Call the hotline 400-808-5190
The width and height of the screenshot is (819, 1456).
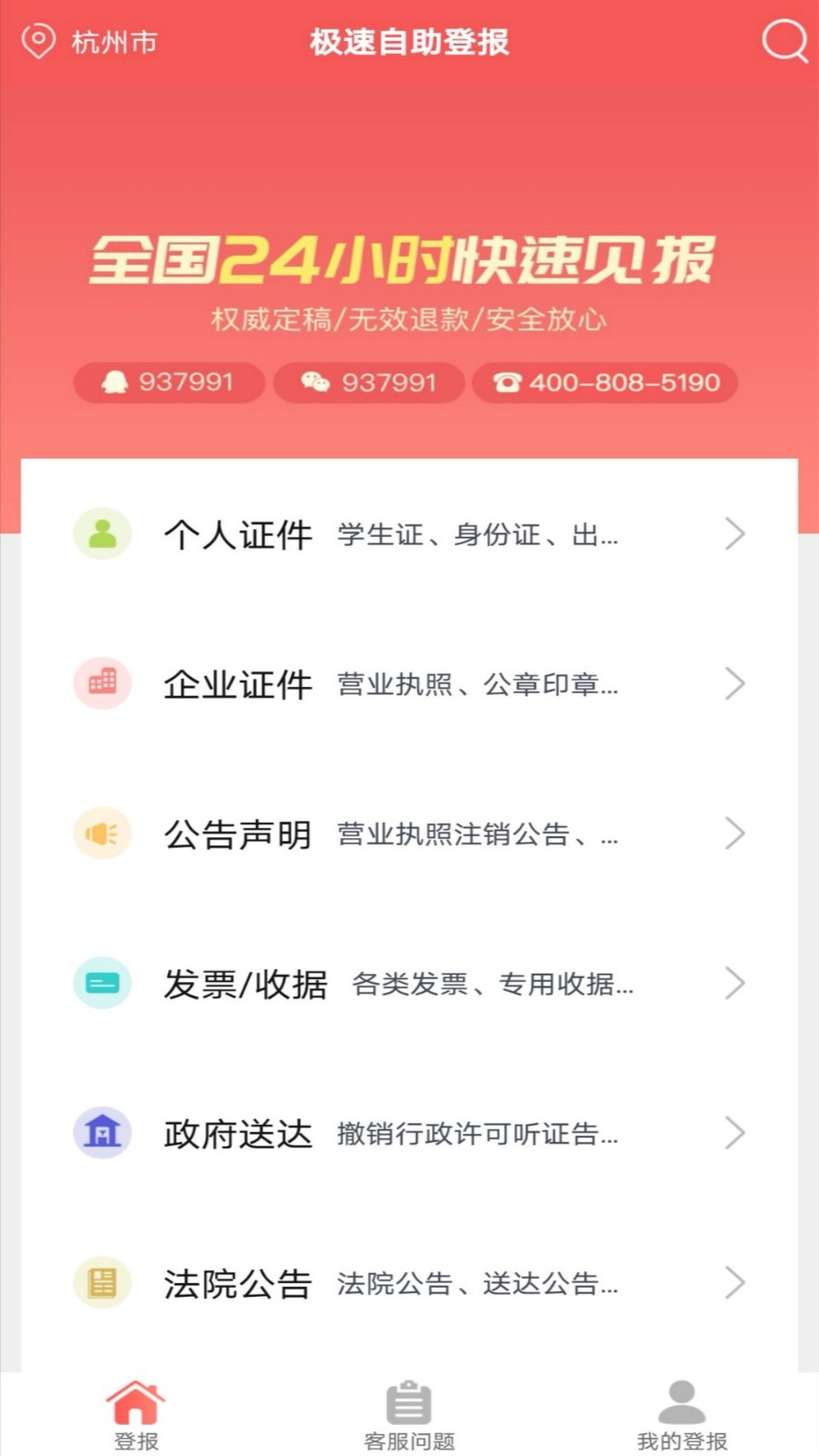pos(605,382)
